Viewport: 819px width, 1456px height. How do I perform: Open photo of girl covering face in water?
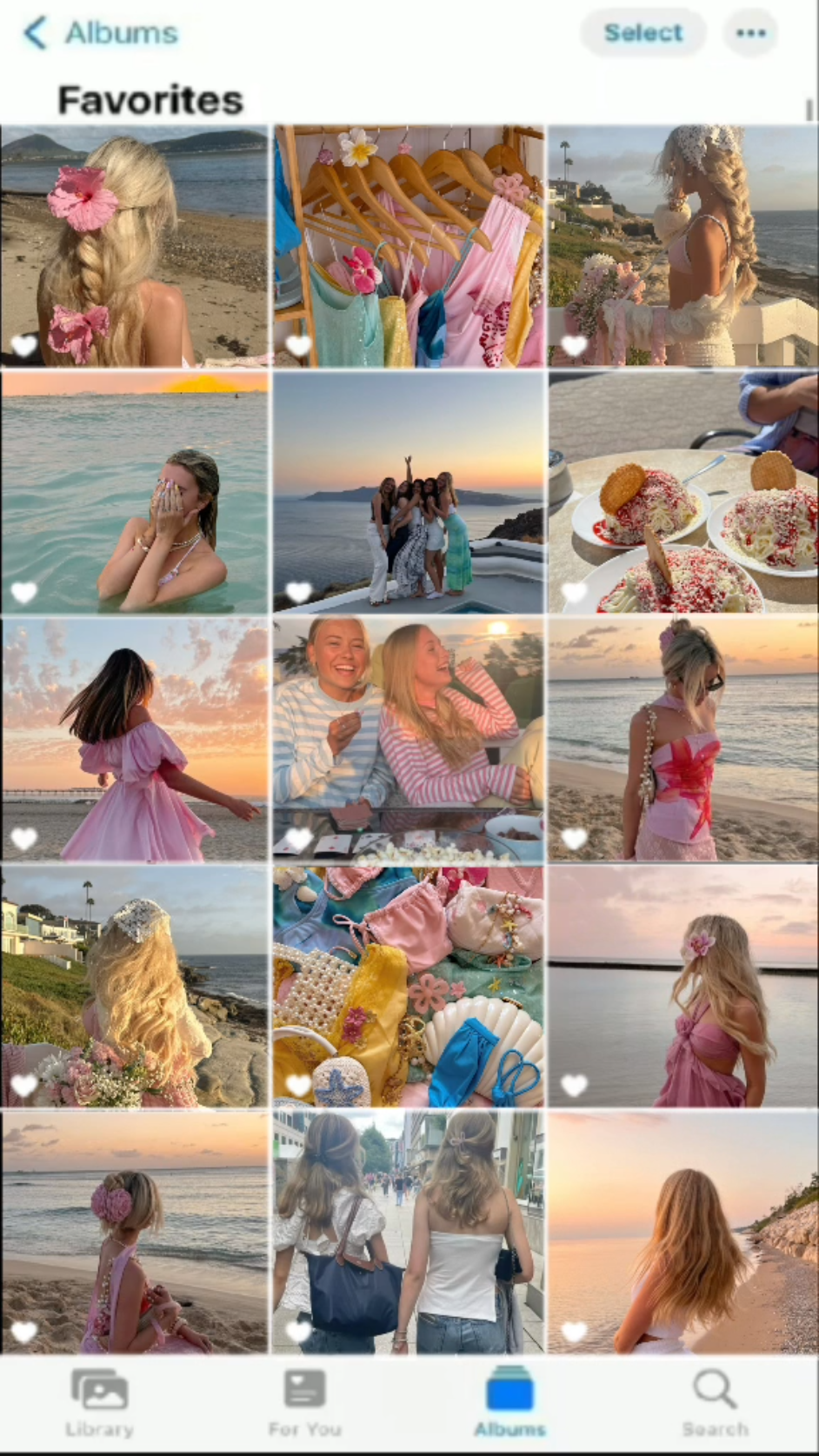point(135,493)
